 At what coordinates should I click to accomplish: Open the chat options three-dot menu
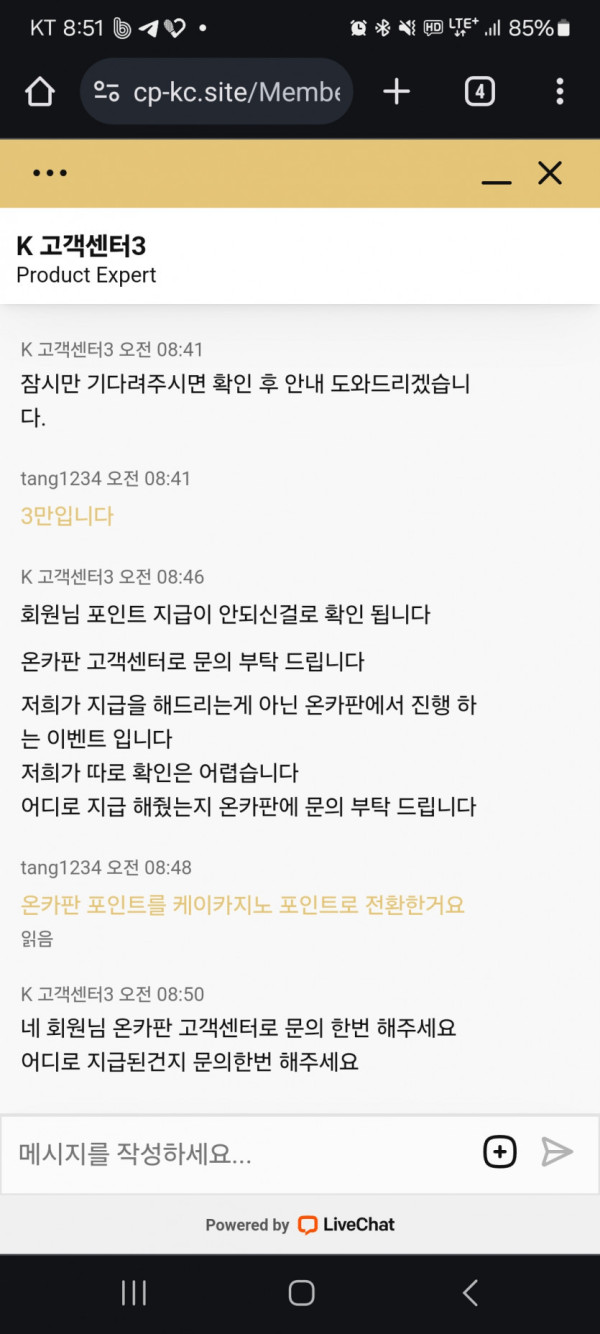(50, 173)
